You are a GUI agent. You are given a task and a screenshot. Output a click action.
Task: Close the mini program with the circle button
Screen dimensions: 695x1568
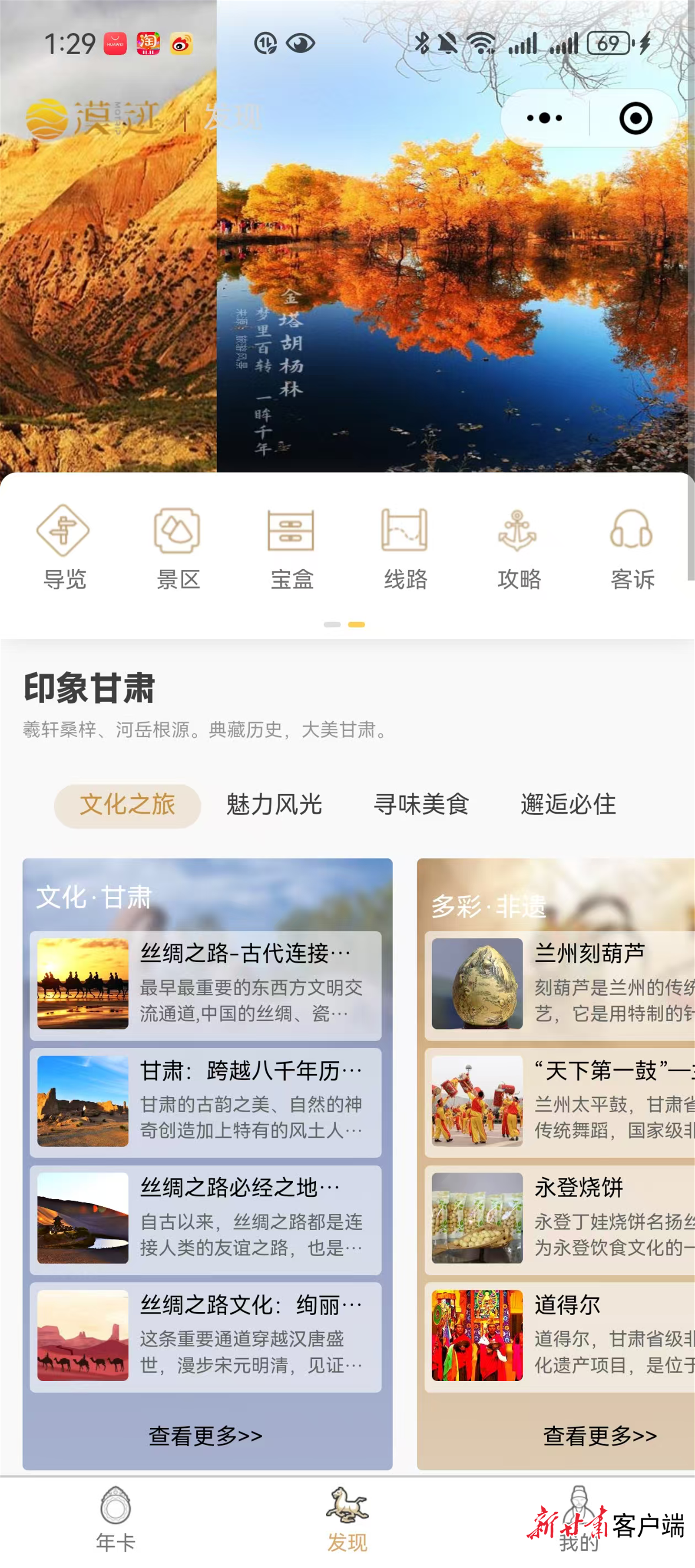[x=635, y=118]
